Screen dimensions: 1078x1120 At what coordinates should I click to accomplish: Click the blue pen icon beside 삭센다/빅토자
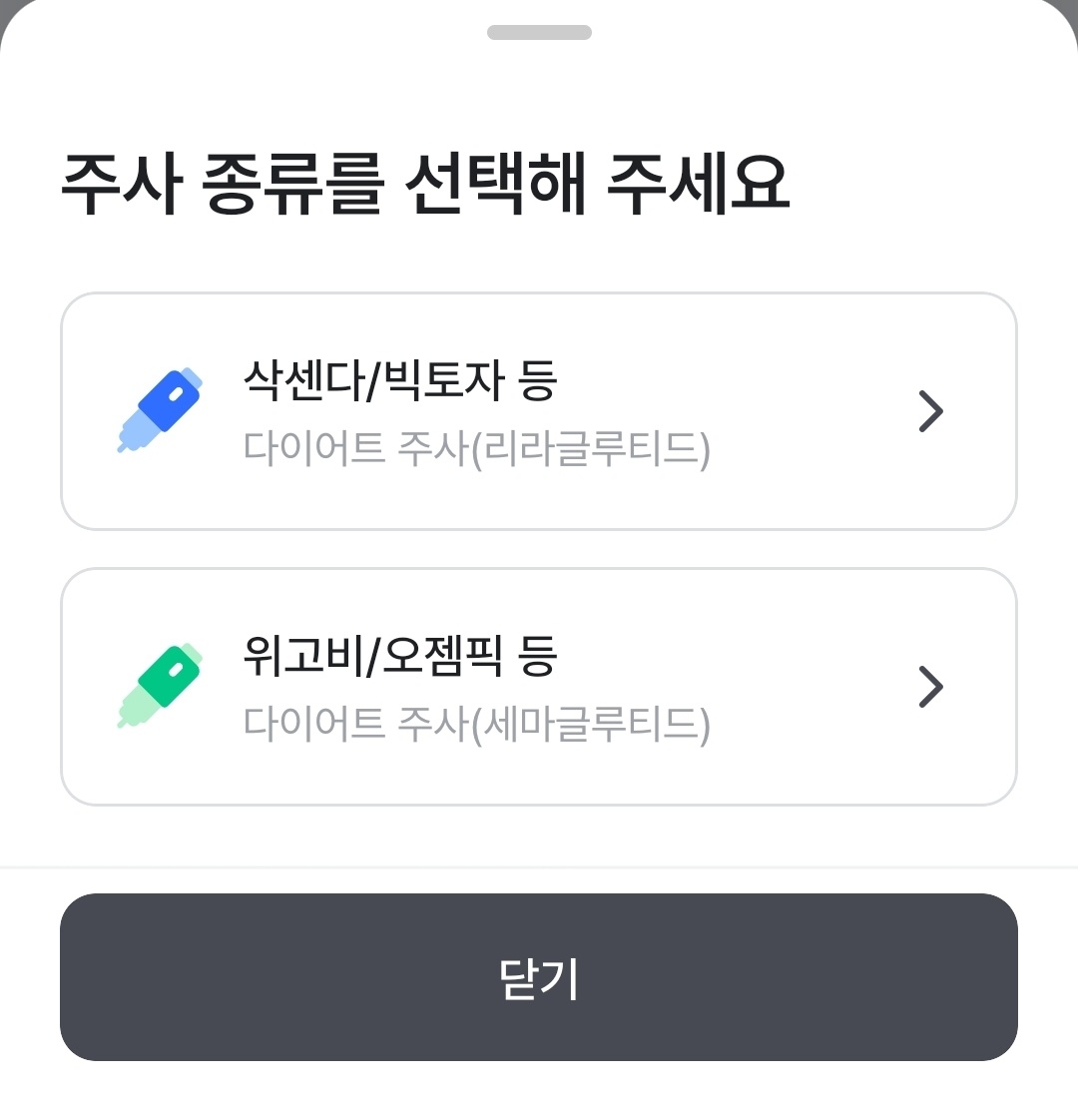pyautogui.click(x=160, y=409)
